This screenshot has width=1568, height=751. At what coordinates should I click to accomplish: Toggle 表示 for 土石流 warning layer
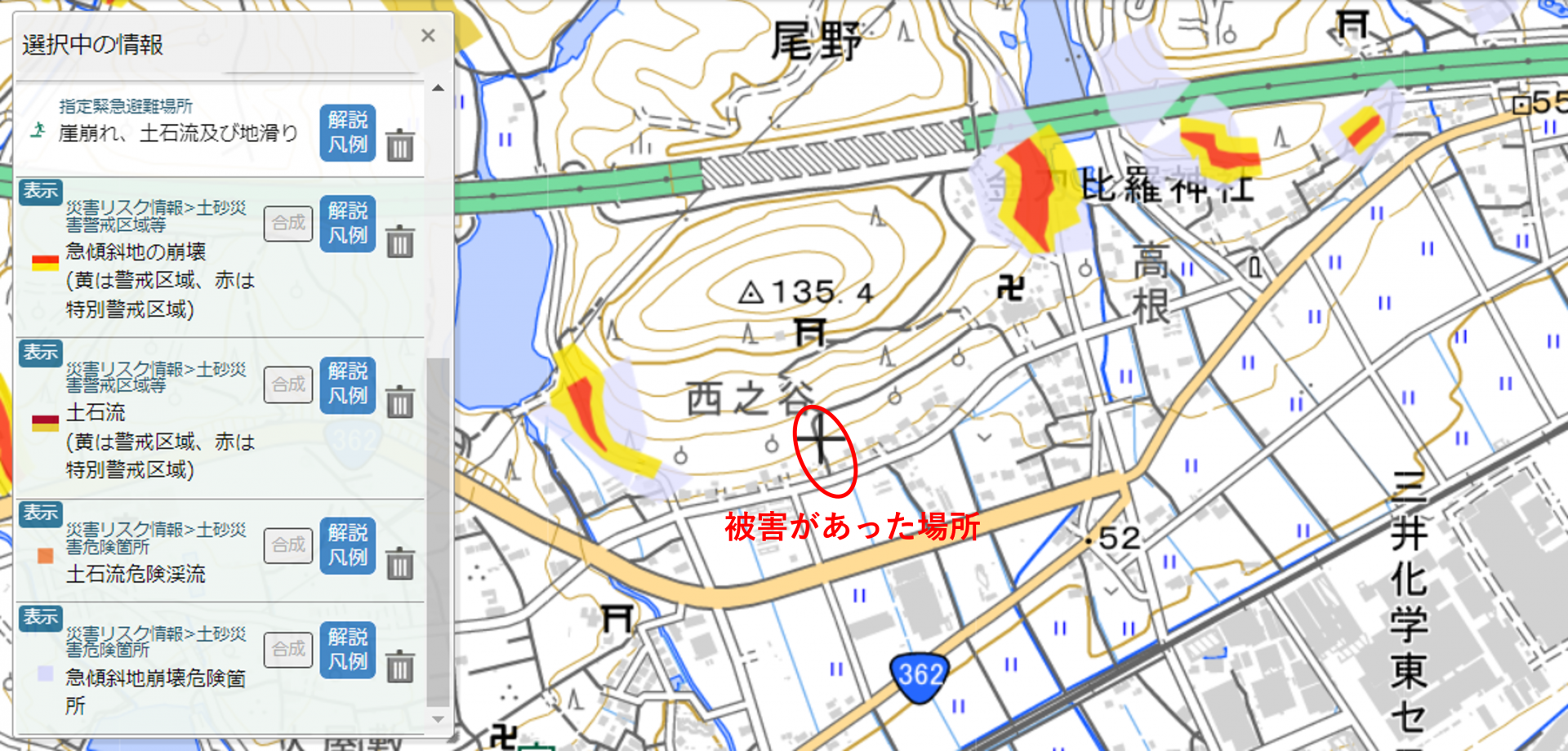(x=40, y=353)
